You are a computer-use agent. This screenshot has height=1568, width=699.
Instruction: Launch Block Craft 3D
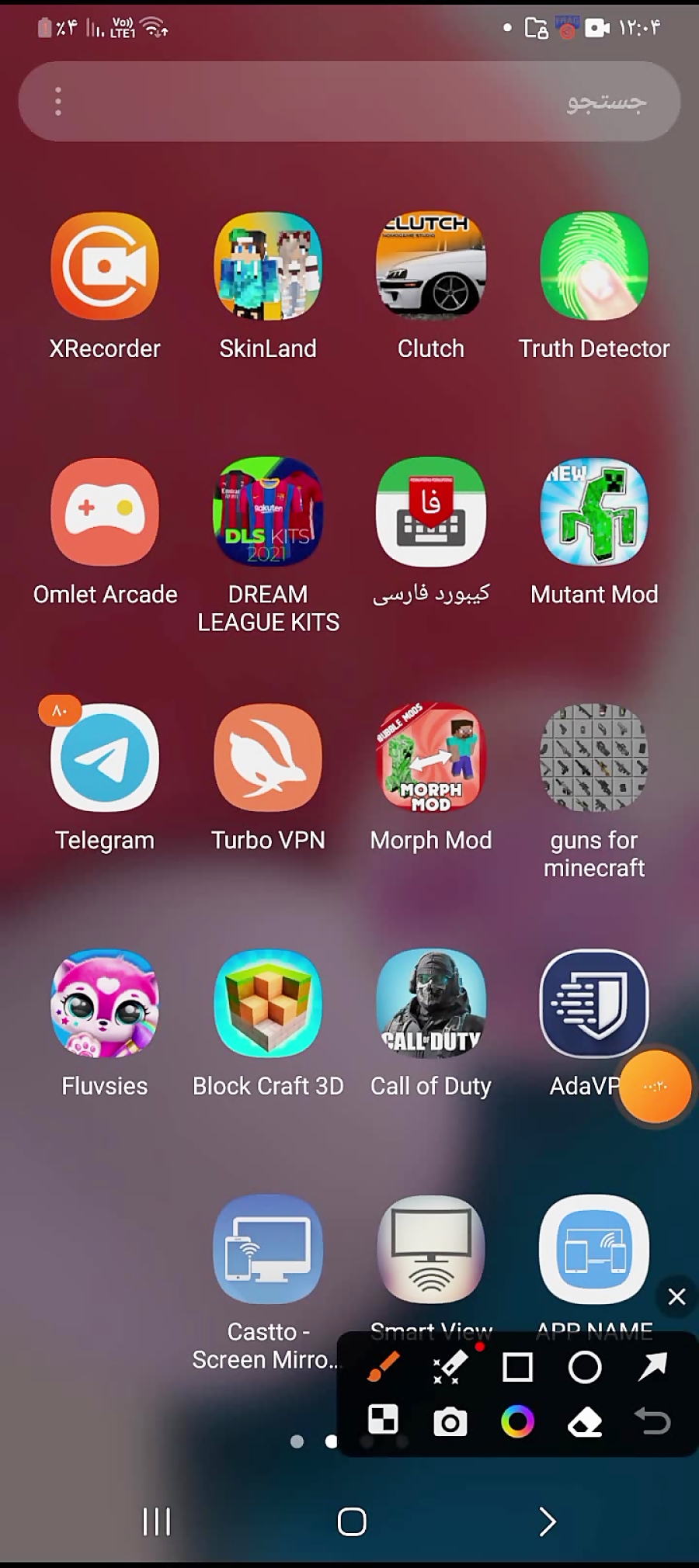click(268, 1004)
